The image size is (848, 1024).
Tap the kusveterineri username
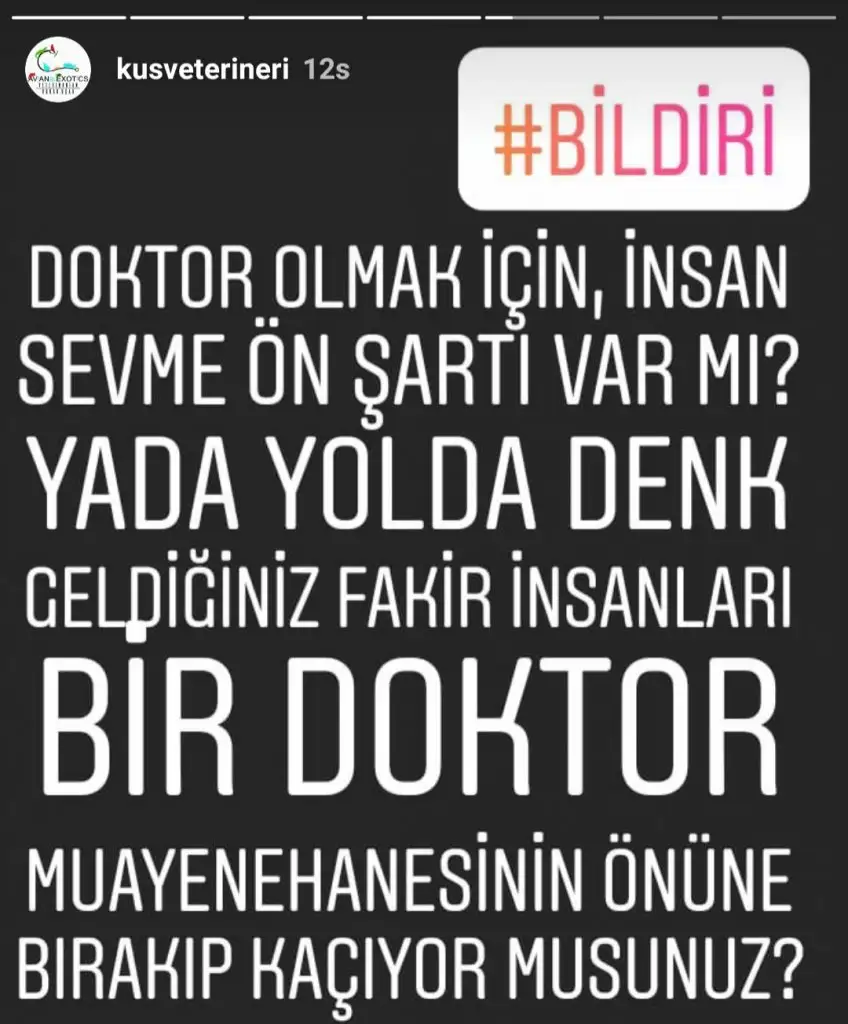coord(203,70)
